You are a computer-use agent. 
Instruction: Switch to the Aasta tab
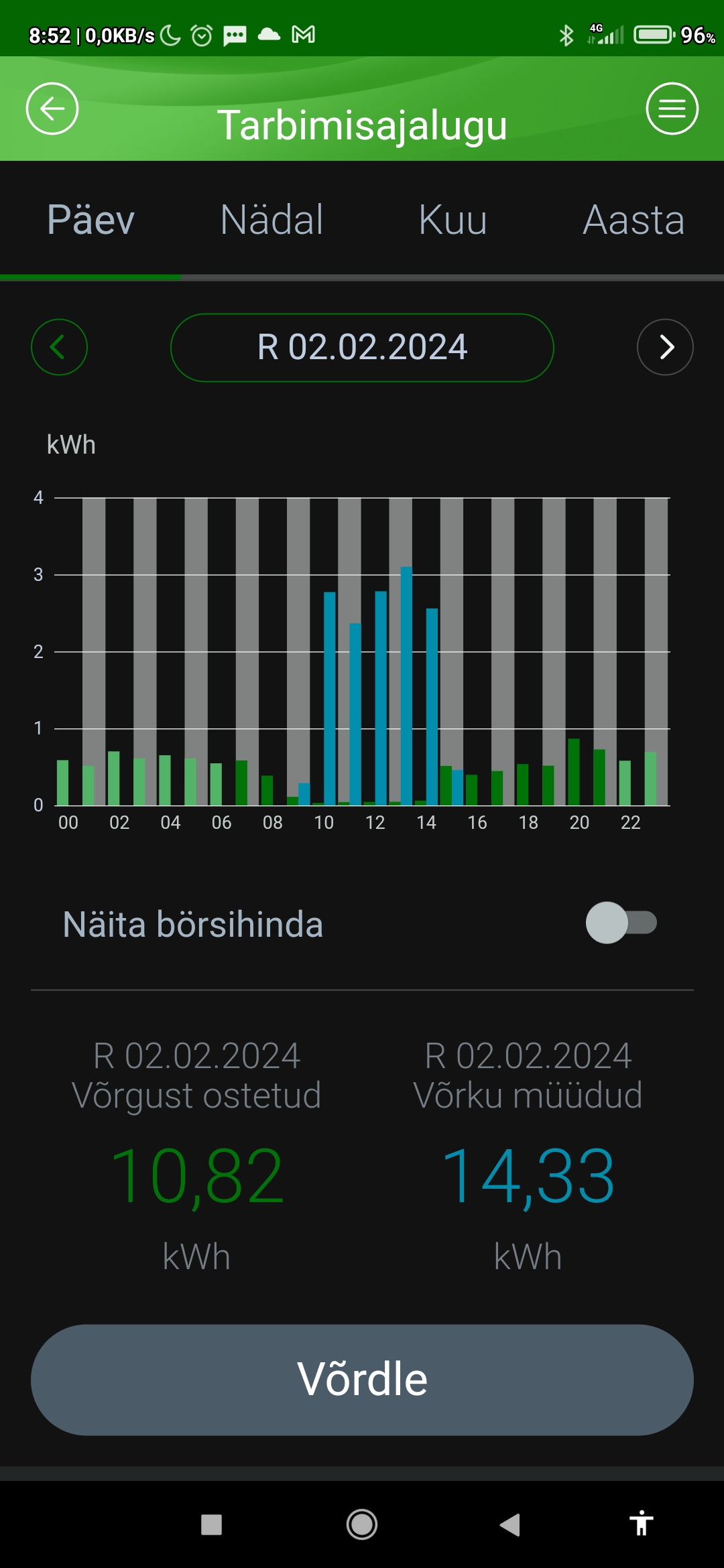point(633,220)
